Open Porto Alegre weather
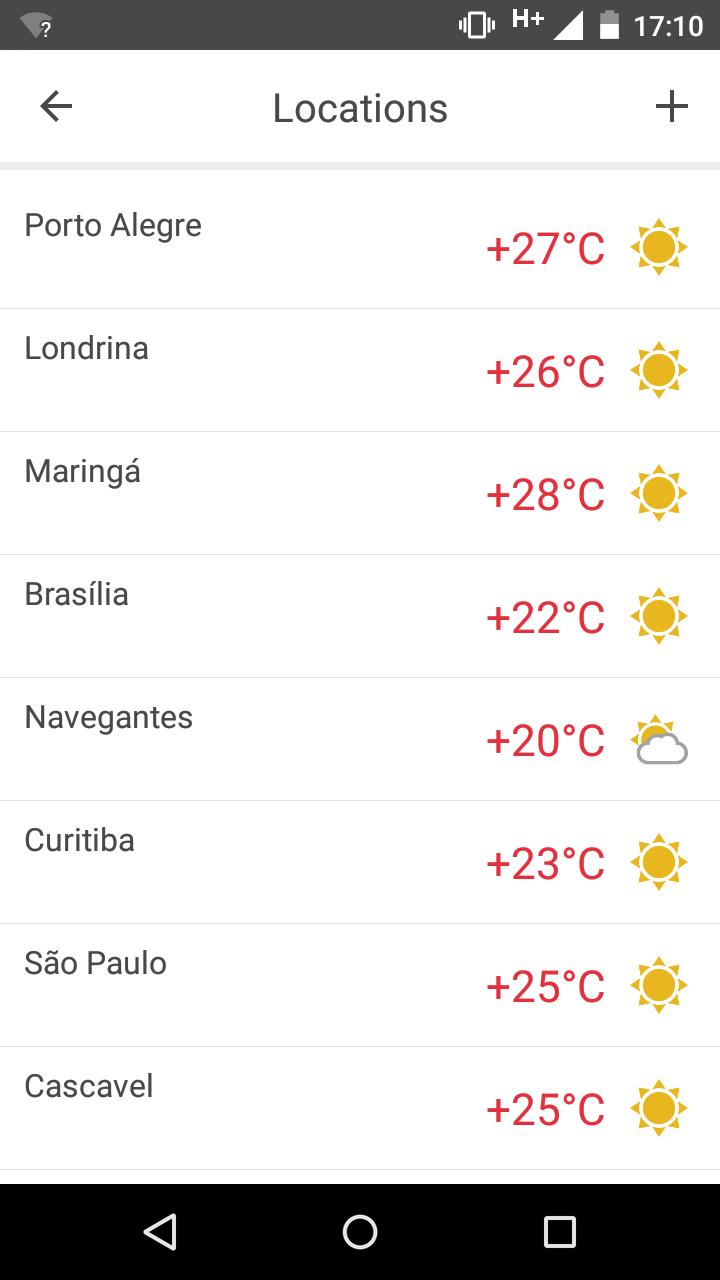 (x=360, y=247)
